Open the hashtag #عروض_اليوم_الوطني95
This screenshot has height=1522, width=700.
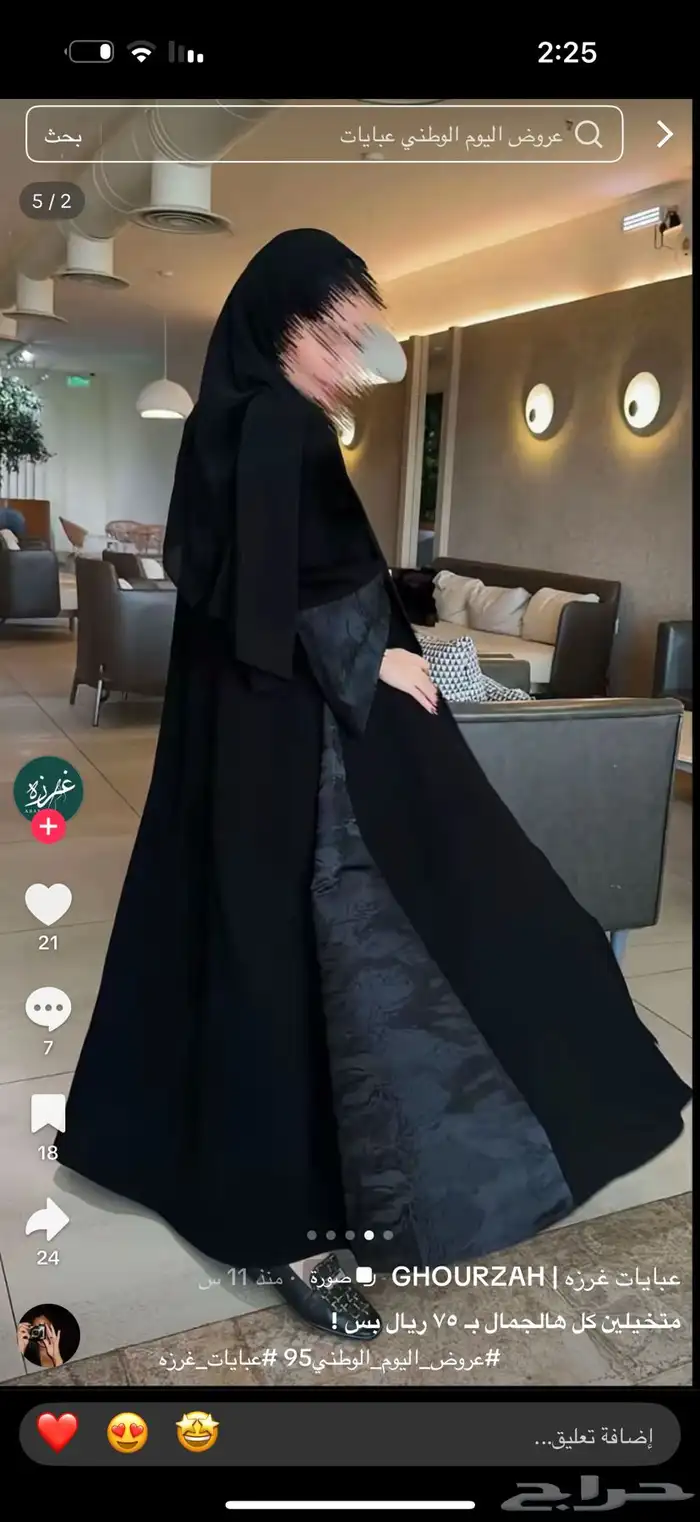coord(410,1360)
